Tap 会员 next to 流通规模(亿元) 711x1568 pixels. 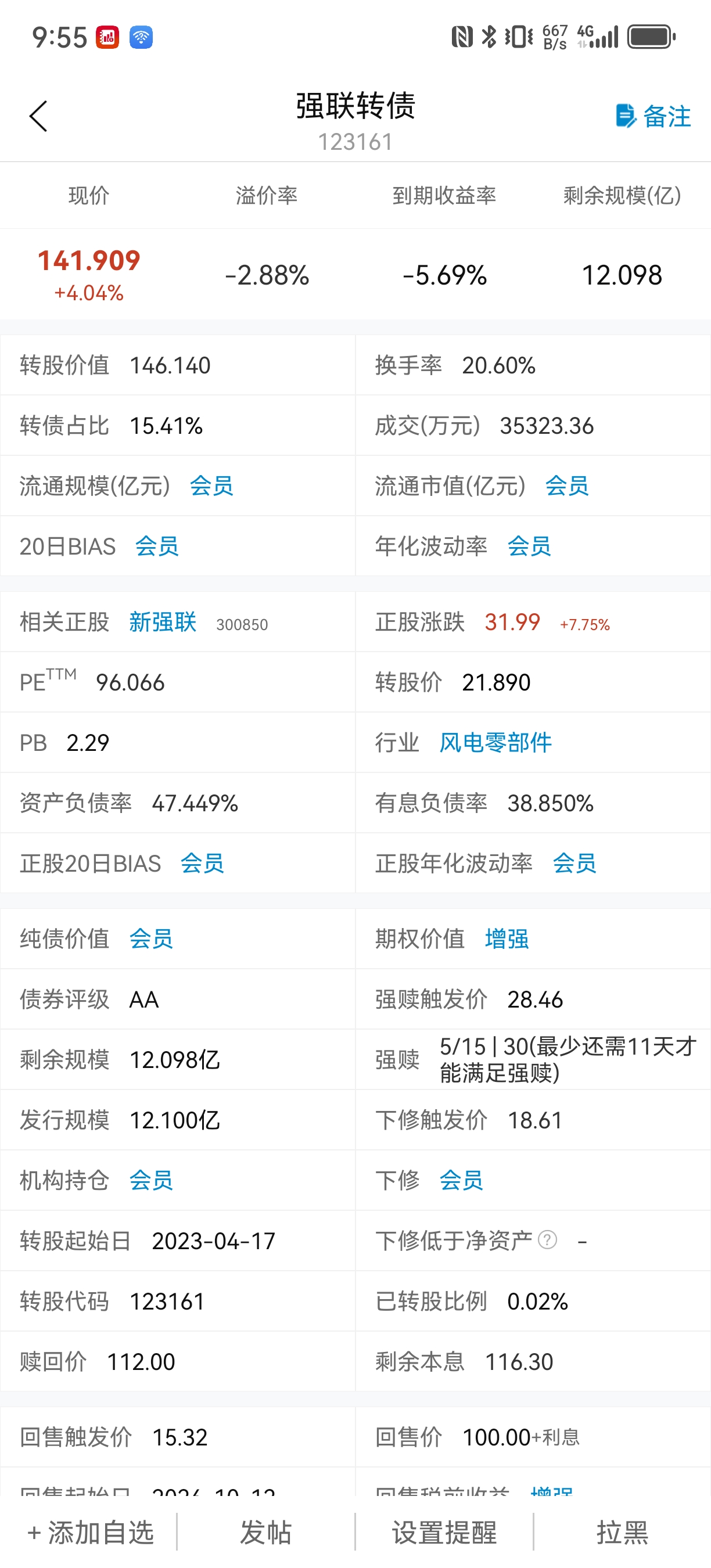[x=211, y=485]
